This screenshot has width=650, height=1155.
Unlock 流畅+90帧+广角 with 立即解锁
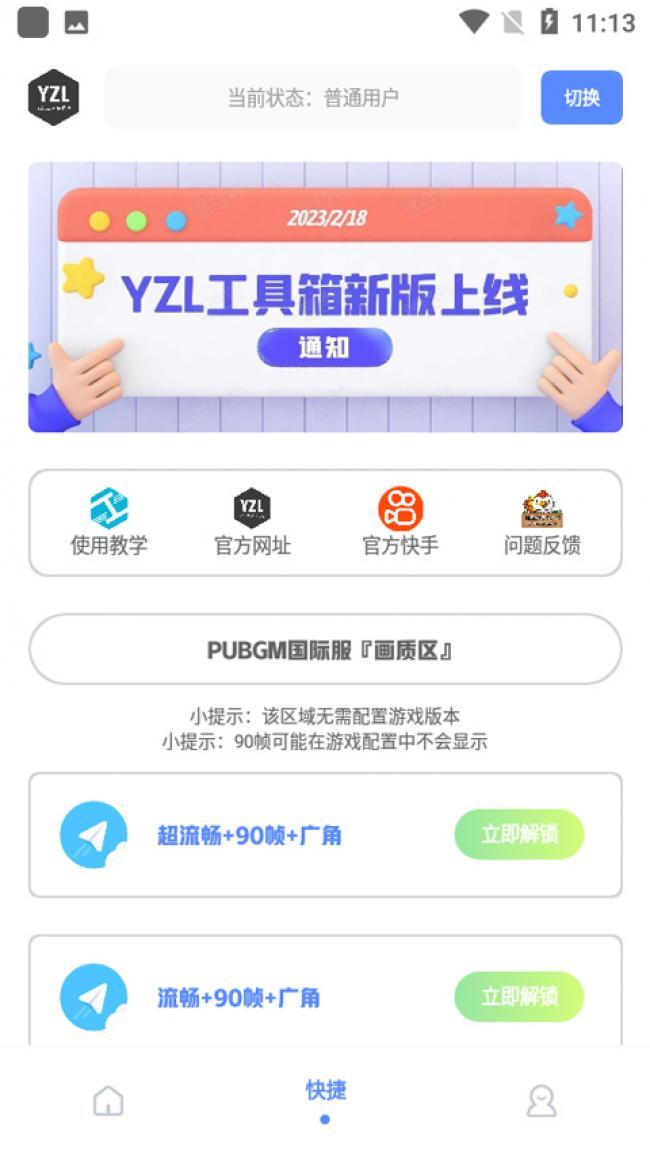click(x=519, y=996)
